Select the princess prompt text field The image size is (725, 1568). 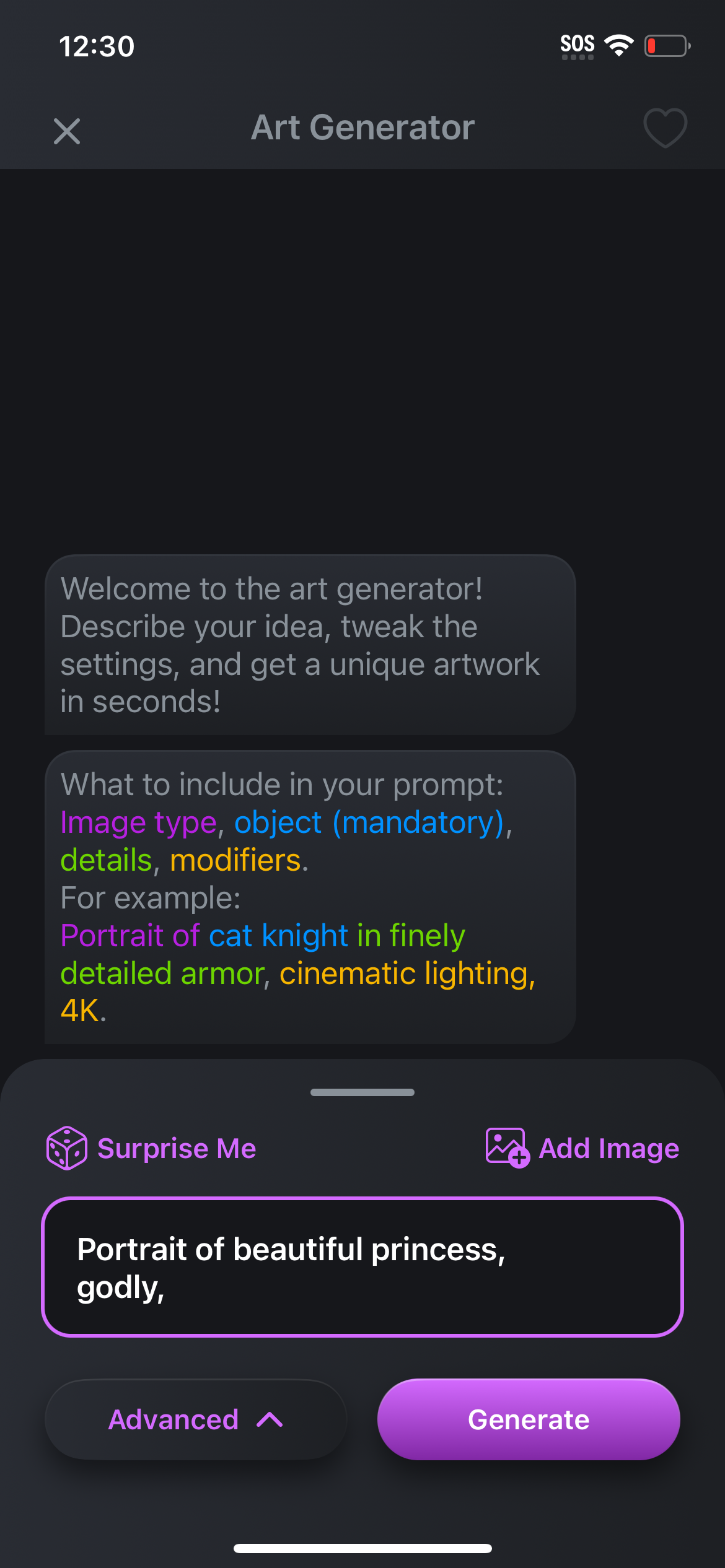[x=362, y=1263]
